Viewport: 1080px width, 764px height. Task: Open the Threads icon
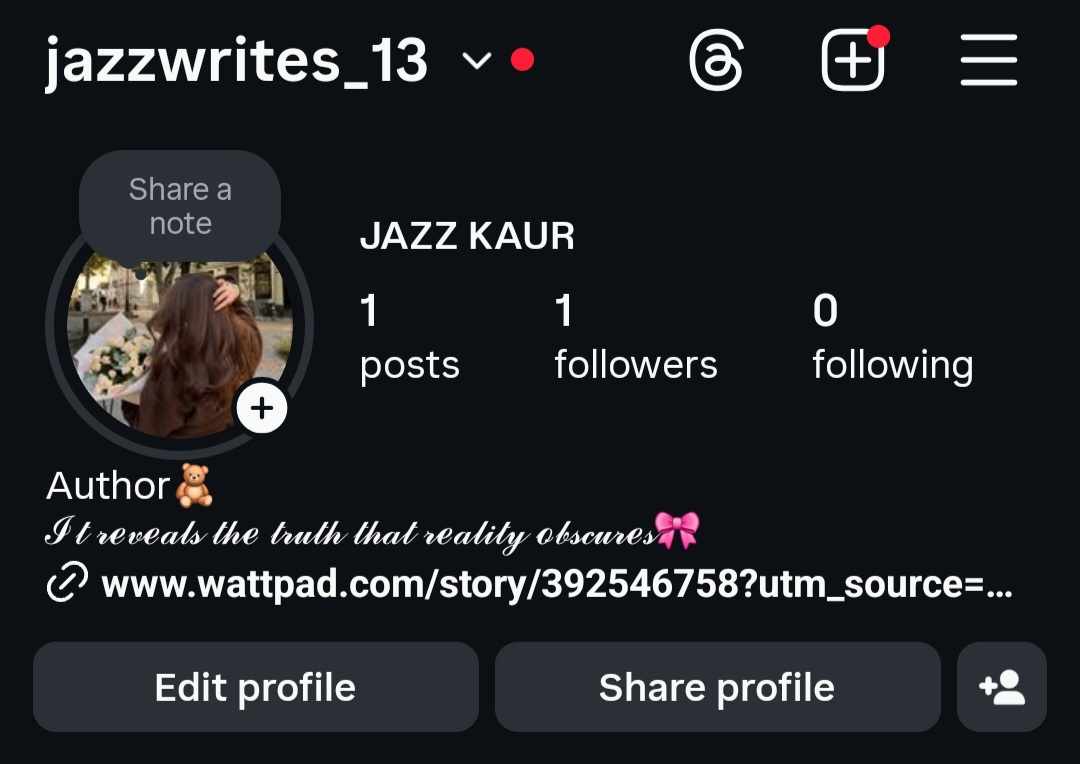(x=717, y=61)
